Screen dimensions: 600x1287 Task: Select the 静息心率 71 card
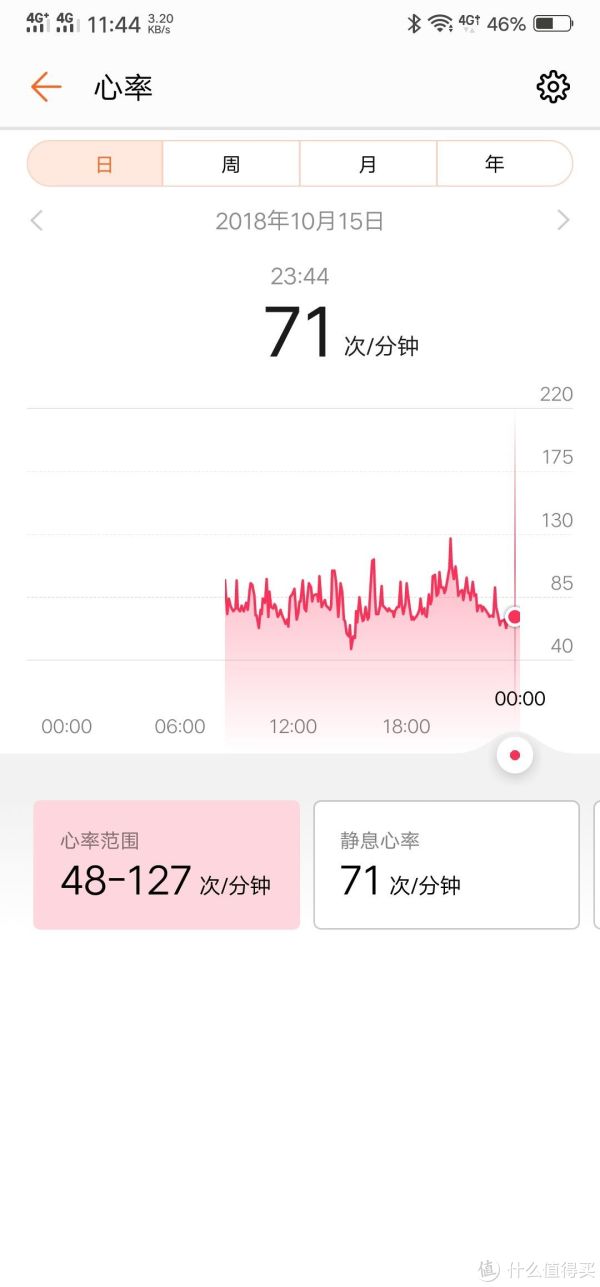coord(447,865)
